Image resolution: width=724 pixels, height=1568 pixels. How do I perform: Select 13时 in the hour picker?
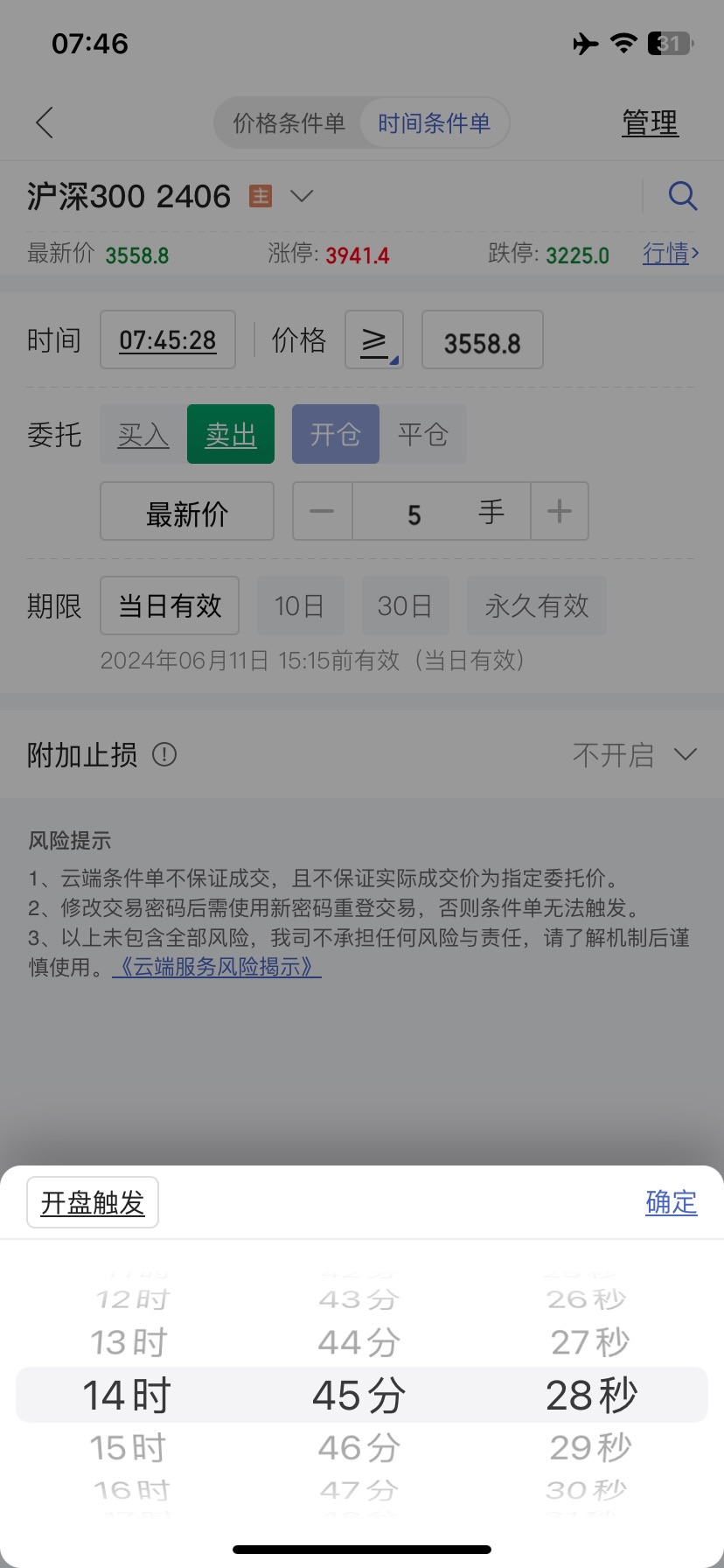129,1342
